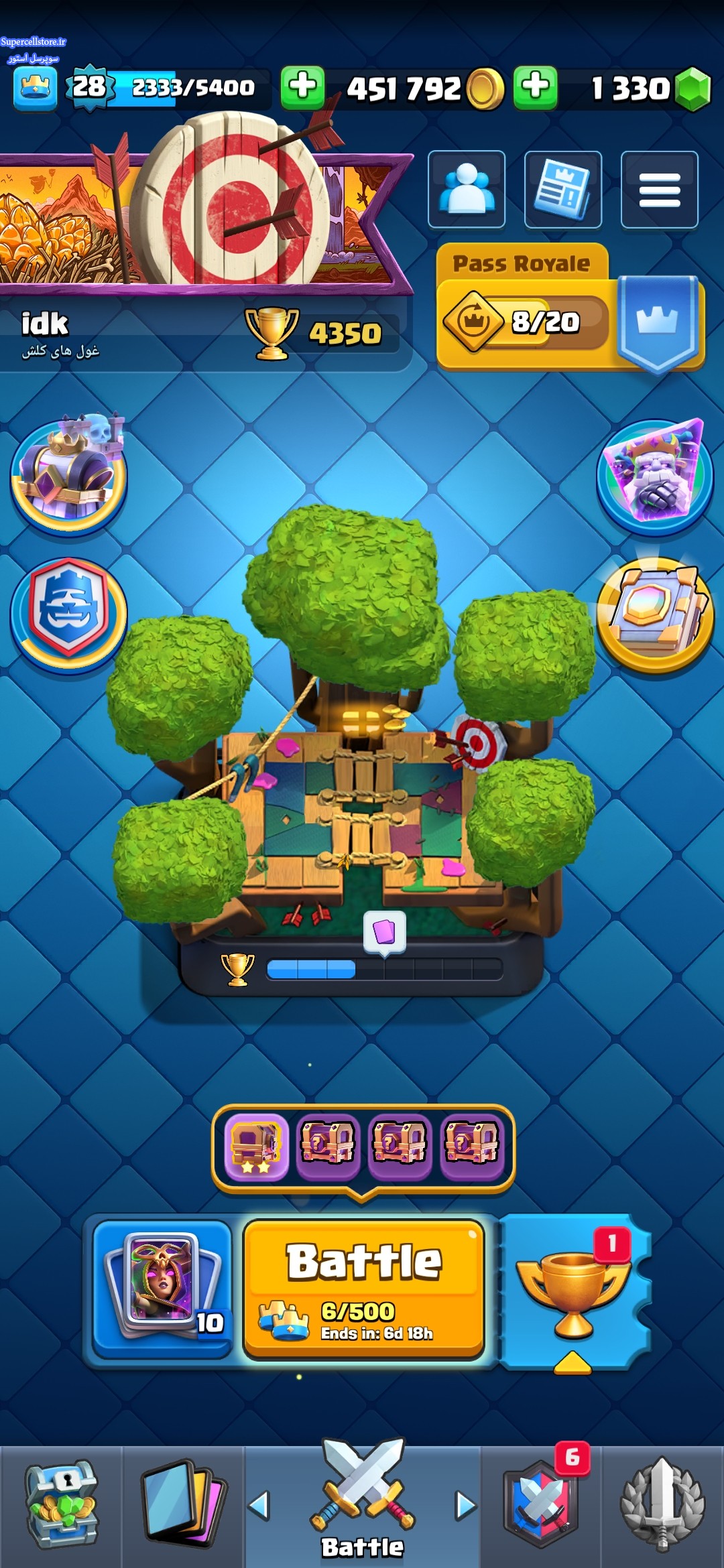Open the hamburger options menu
Viewport: 724px width, 1568px height.
659,190
